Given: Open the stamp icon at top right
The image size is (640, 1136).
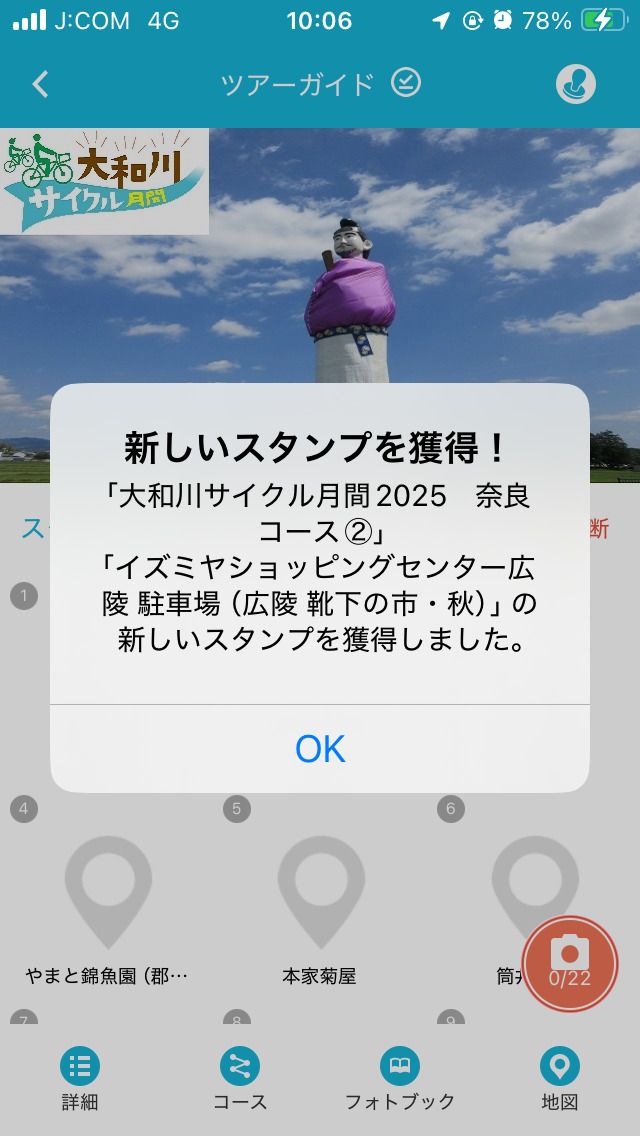Looking at the screenshot, I should point(576,84).
